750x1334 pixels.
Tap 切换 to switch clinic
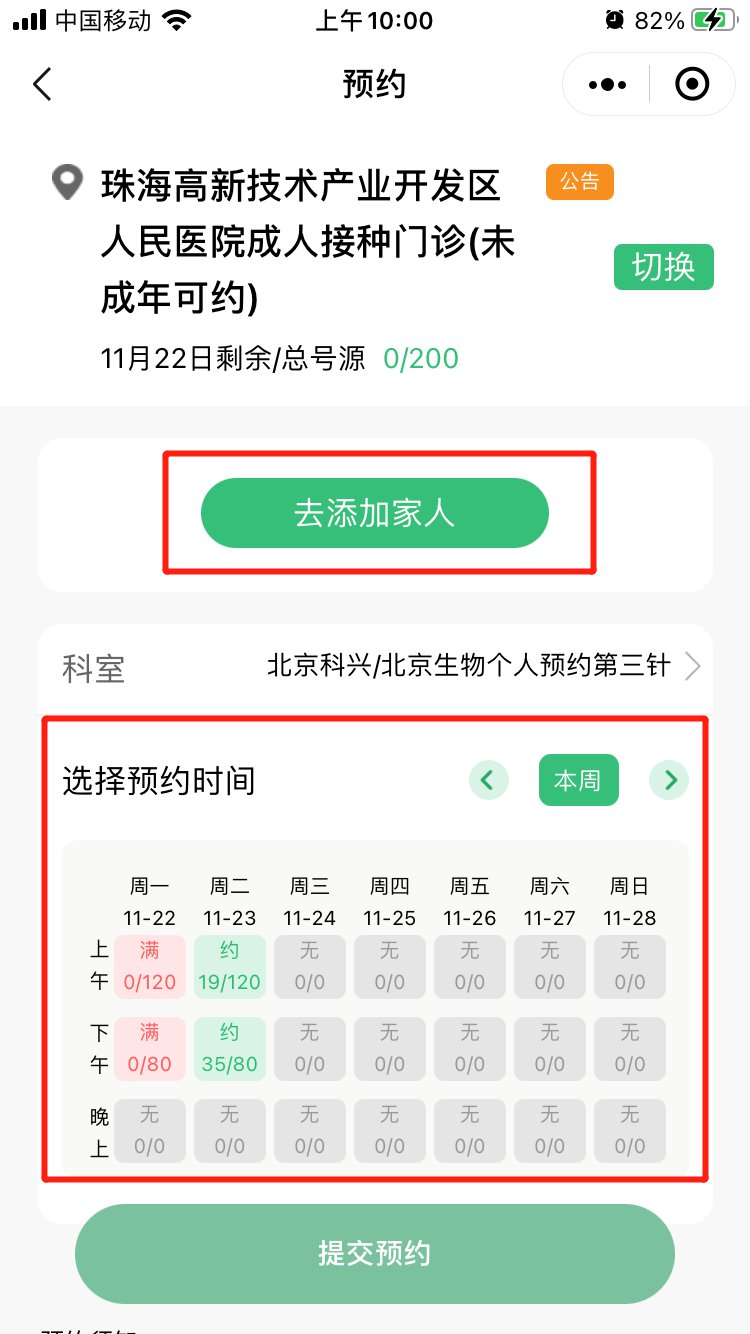click(663, 267)
